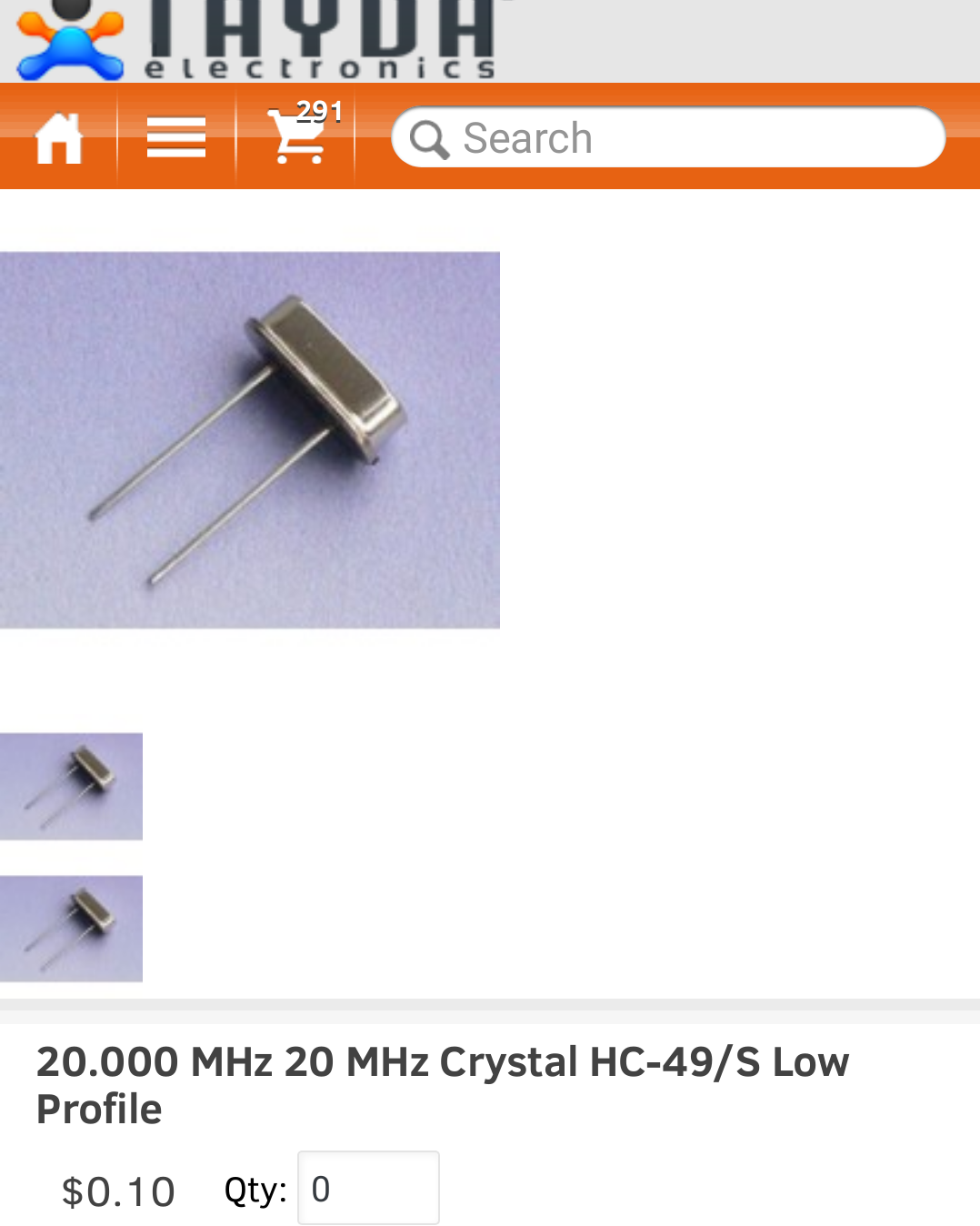Open the hamburger menu
This screenshot has width=980, height=1226.
(176, 137)
